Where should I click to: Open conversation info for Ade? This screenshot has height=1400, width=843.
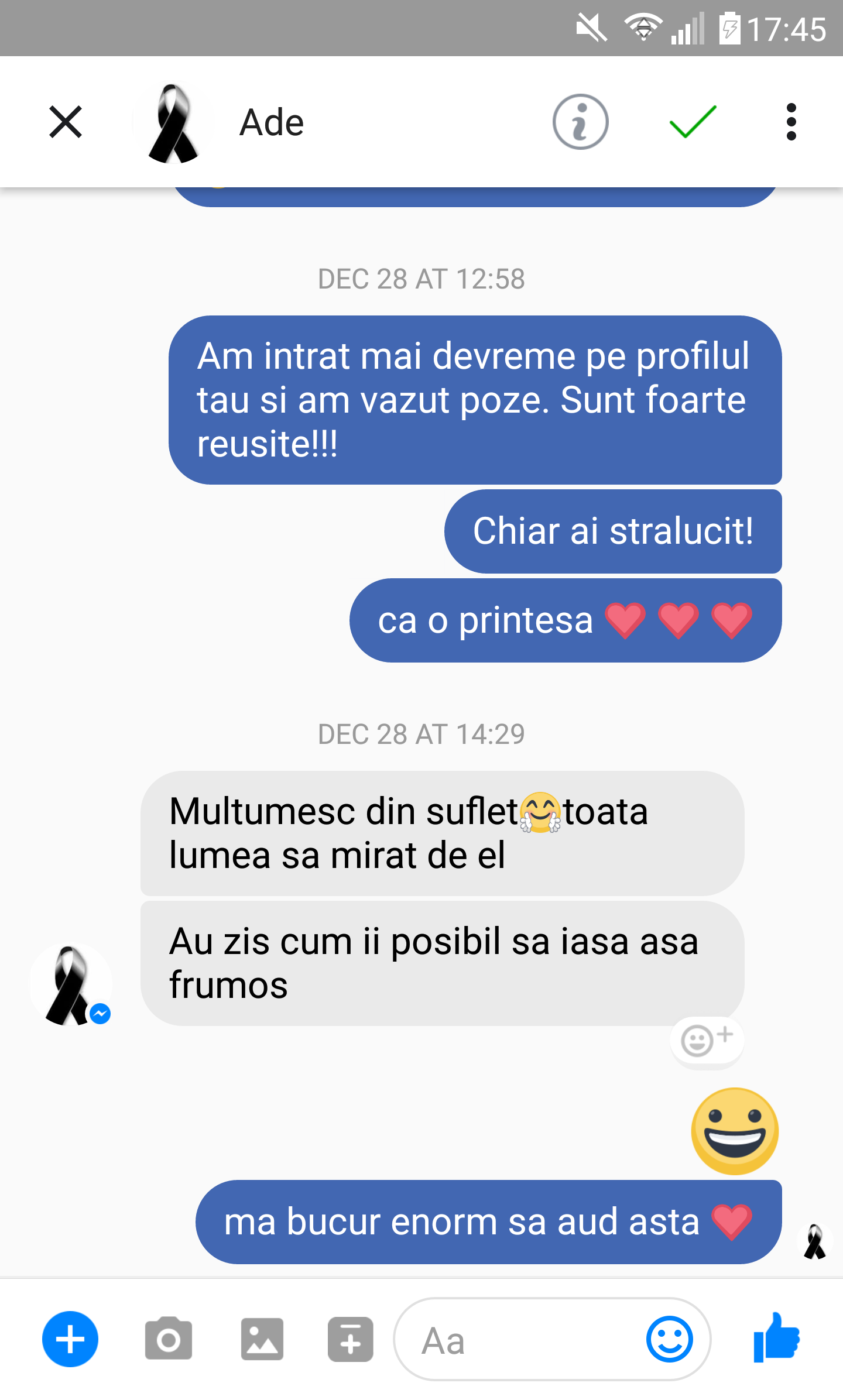pos(580,122)
